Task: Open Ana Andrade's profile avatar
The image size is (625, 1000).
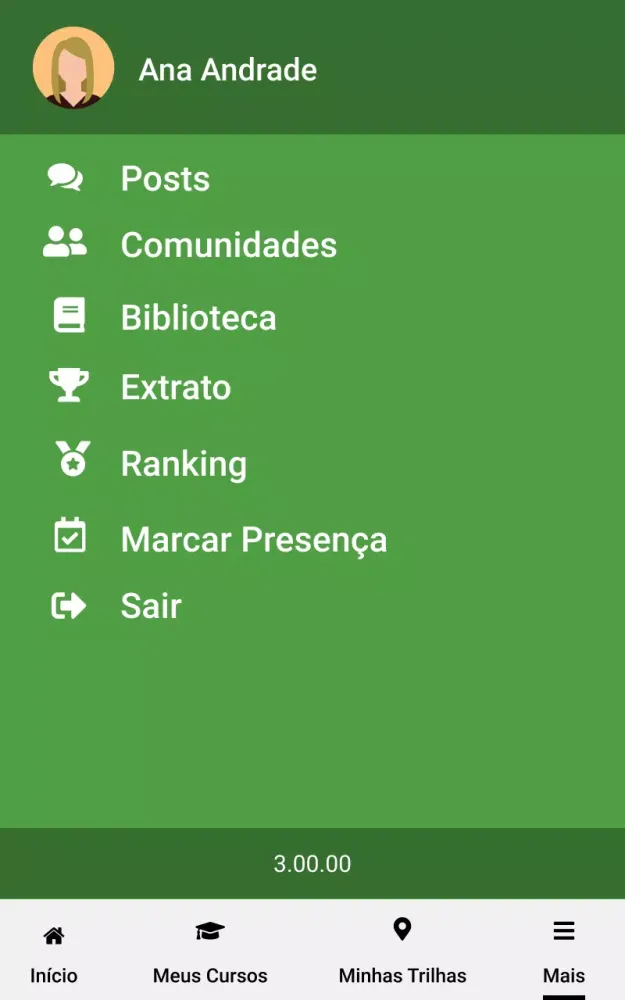Action: point(73,68)
